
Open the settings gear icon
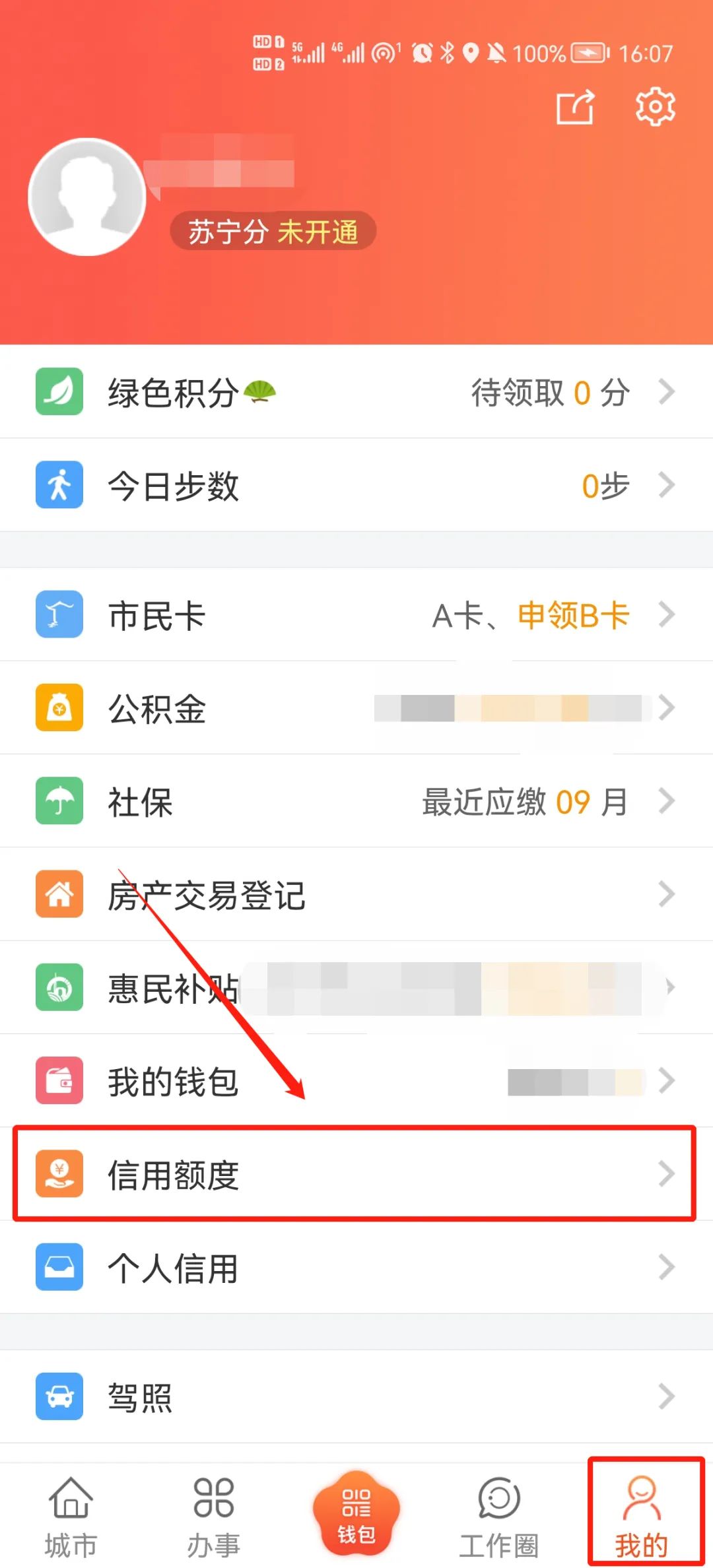tap(654, 106)
